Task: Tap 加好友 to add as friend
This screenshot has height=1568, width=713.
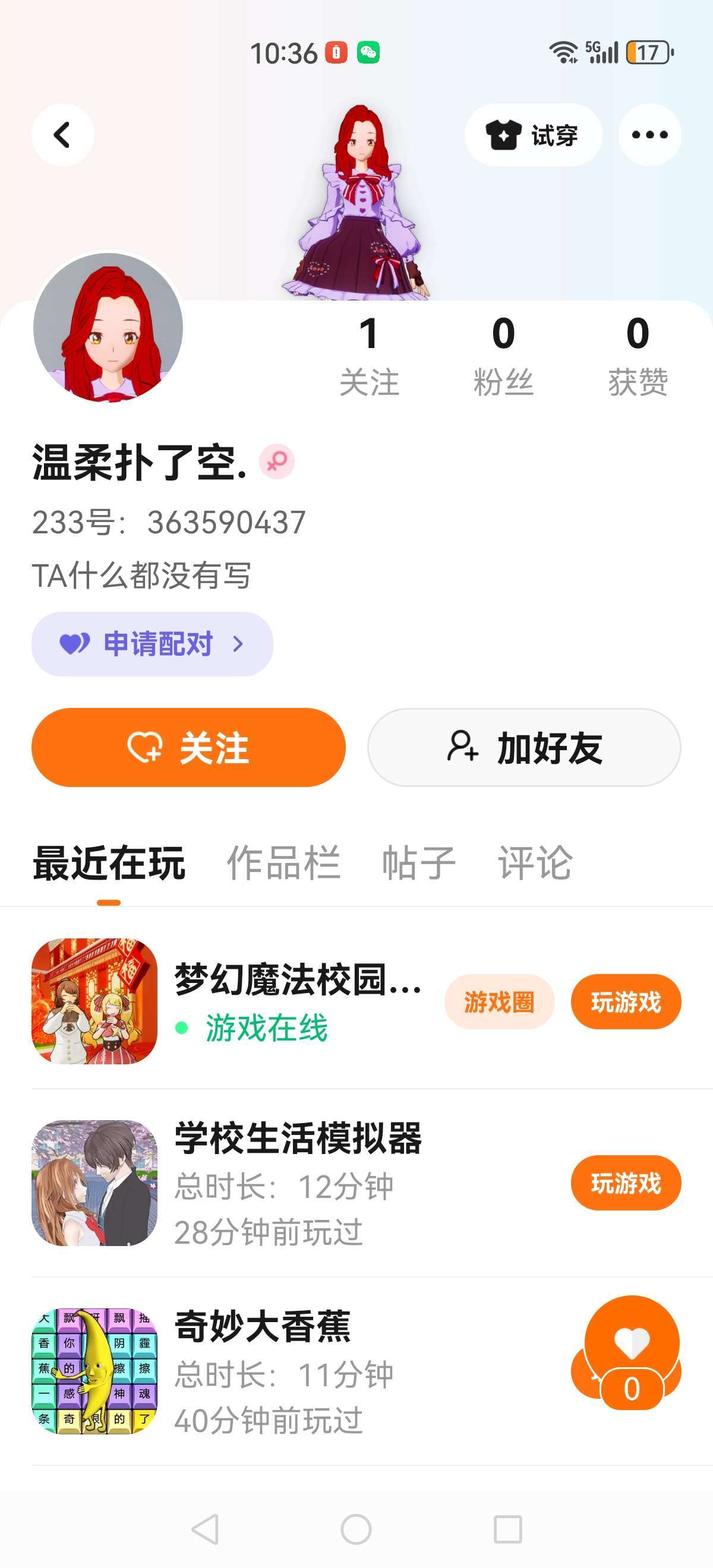Action: (x=523, y=748)
